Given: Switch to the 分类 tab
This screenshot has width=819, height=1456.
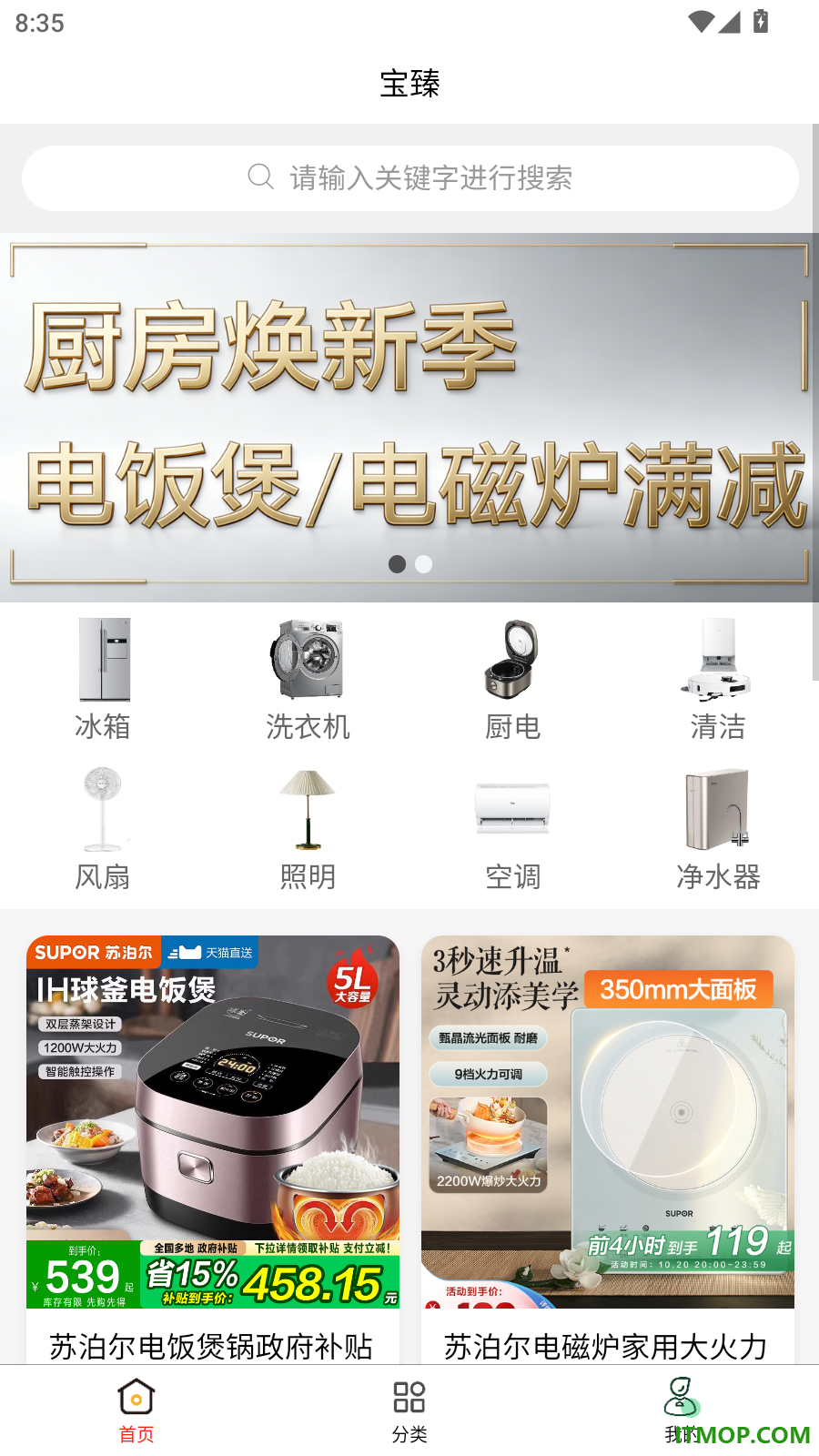Looking at the screenshot, I should [409, 1410].
